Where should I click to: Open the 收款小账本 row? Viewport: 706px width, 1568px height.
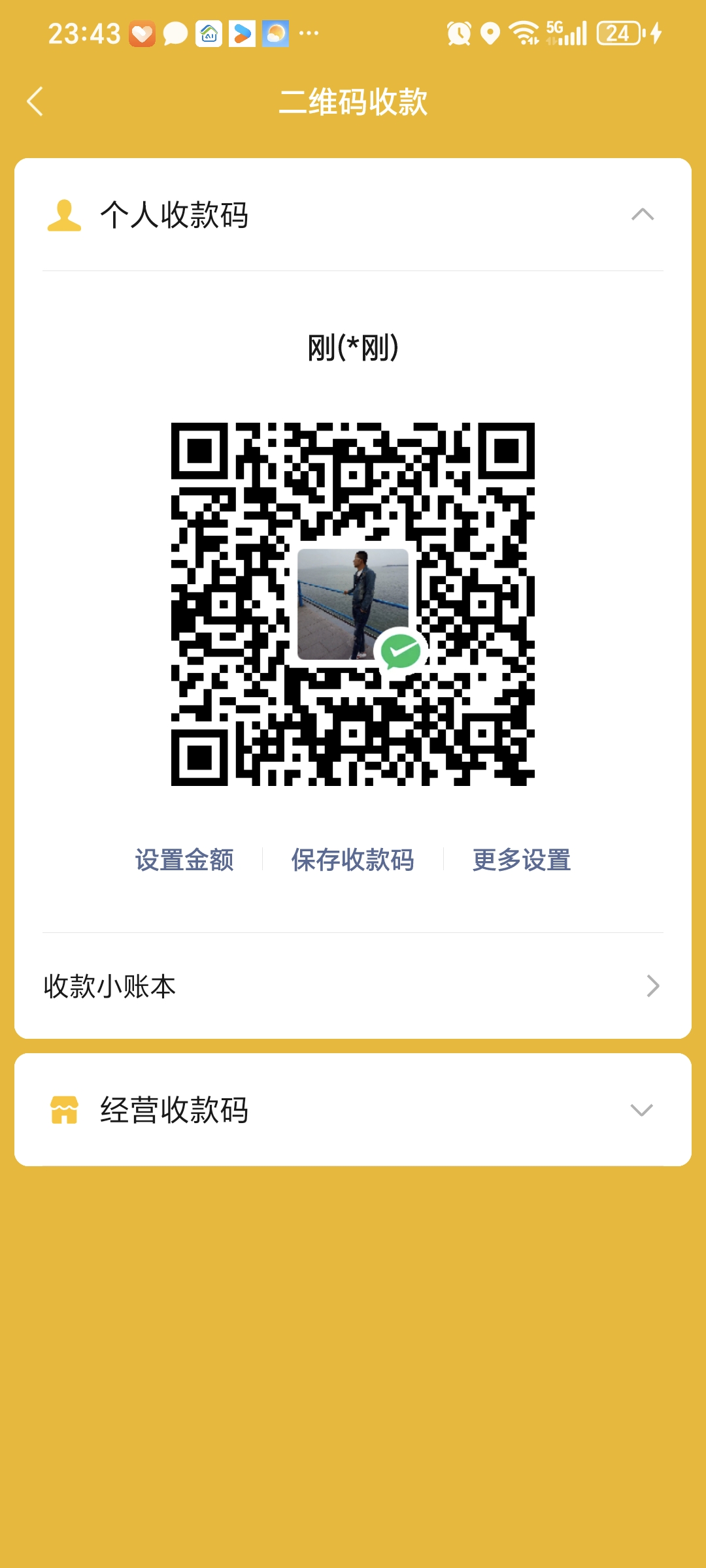(353, 986)
